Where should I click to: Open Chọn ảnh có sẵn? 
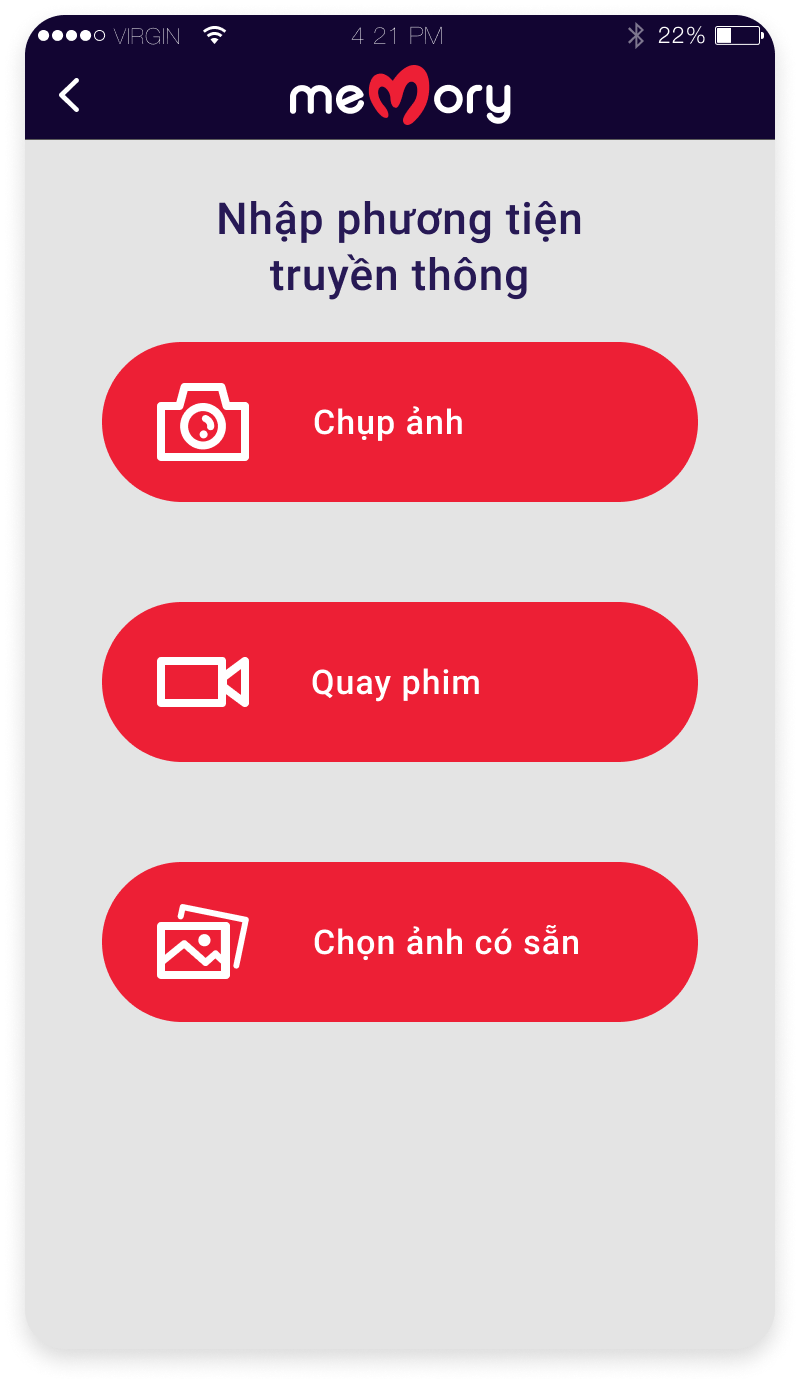coord(400,942)
